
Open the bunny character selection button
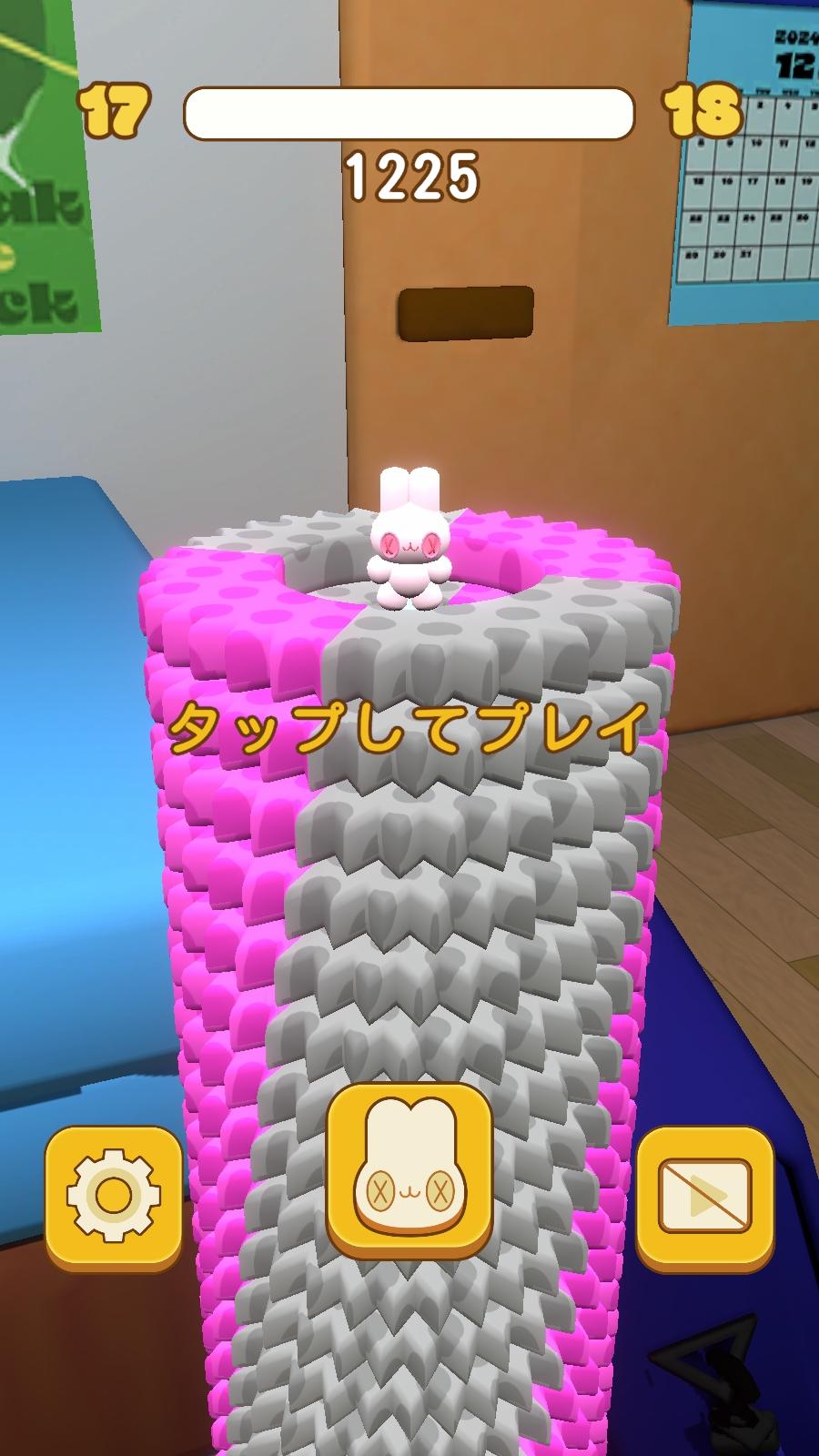(x=409, y=1169)
